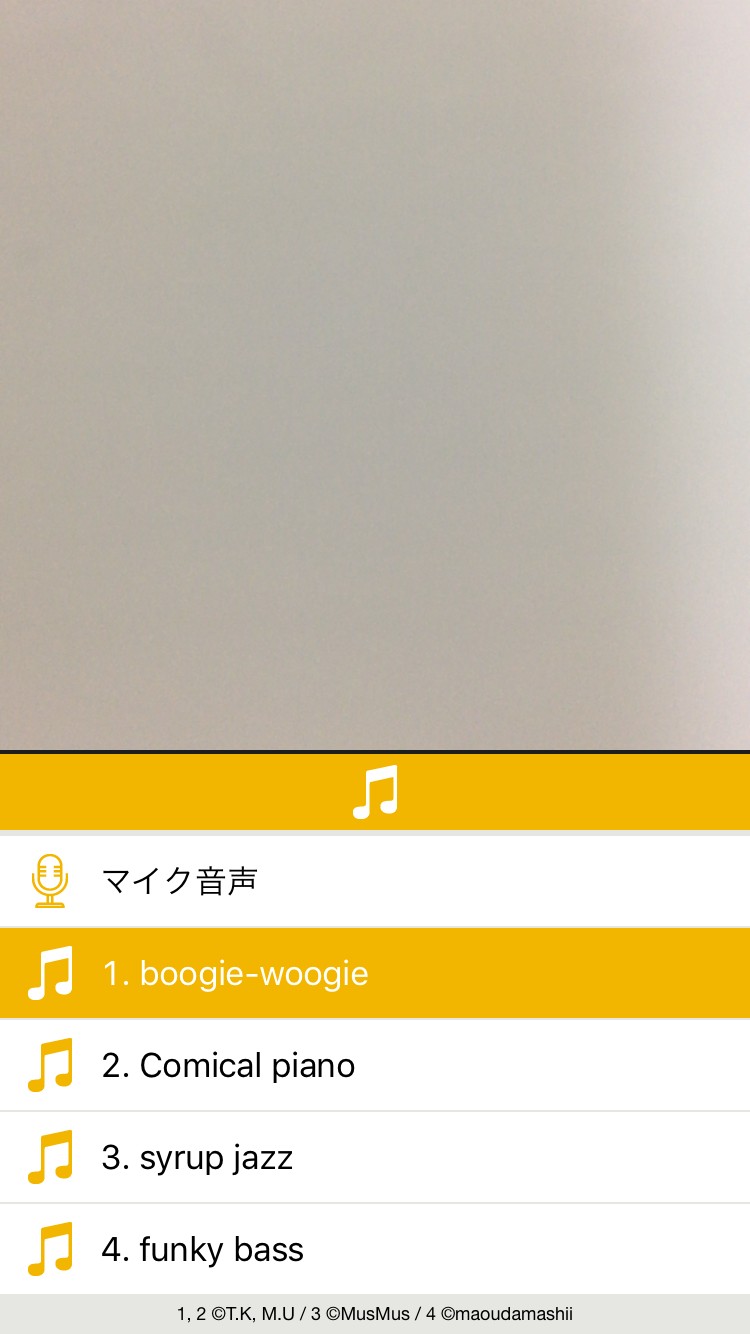
Task: Pick the 3. syrup jazz track
Action: point(375,1157)
